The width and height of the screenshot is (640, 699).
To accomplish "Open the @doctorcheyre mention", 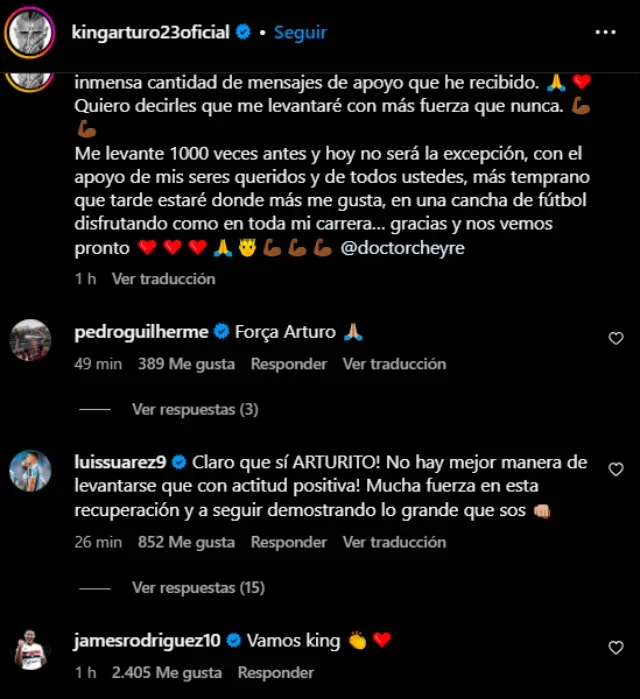I will point(402,248).
